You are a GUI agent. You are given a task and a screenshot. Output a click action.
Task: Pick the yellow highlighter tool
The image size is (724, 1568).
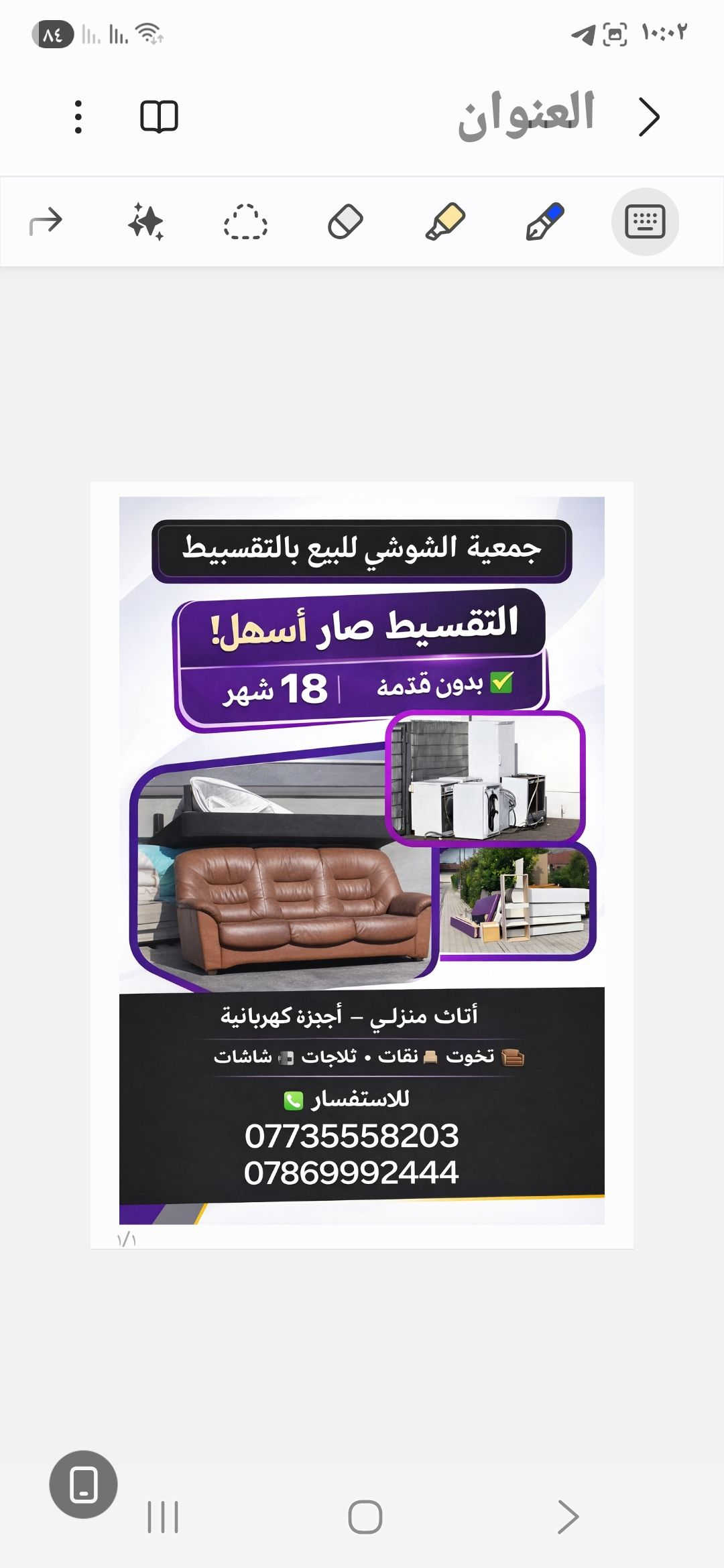tap(445, 222)
